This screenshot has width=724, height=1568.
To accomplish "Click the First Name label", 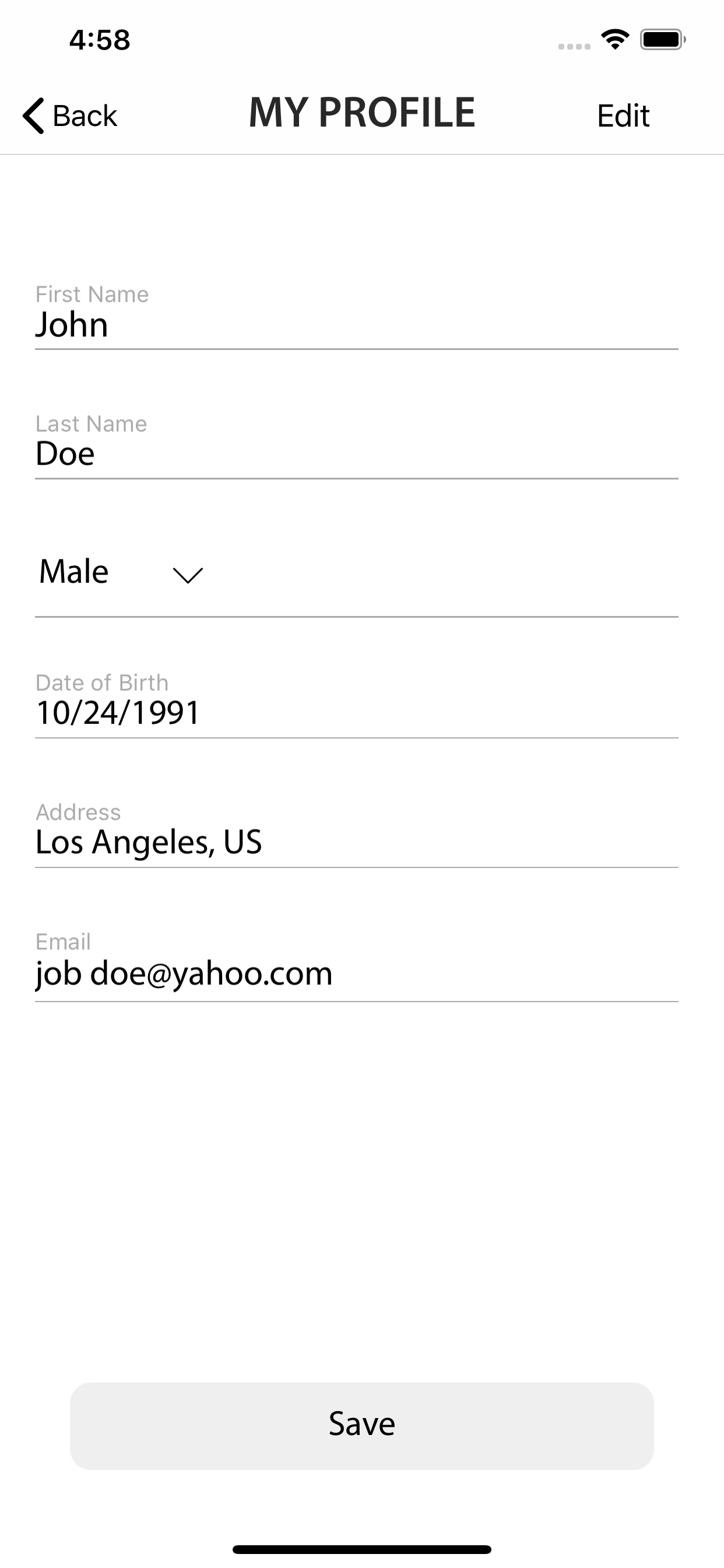I will click(92, 294).
